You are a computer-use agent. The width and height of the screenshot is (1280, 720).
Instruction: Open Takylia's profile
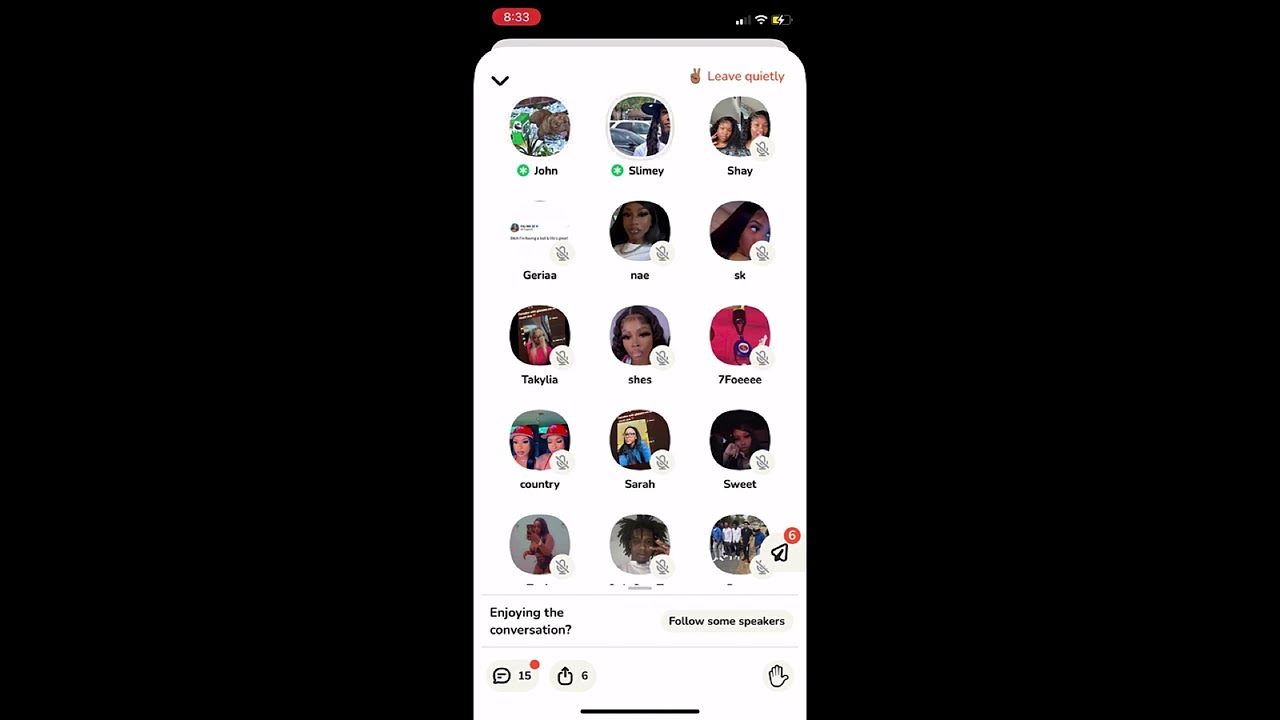(x=540, y=336)
